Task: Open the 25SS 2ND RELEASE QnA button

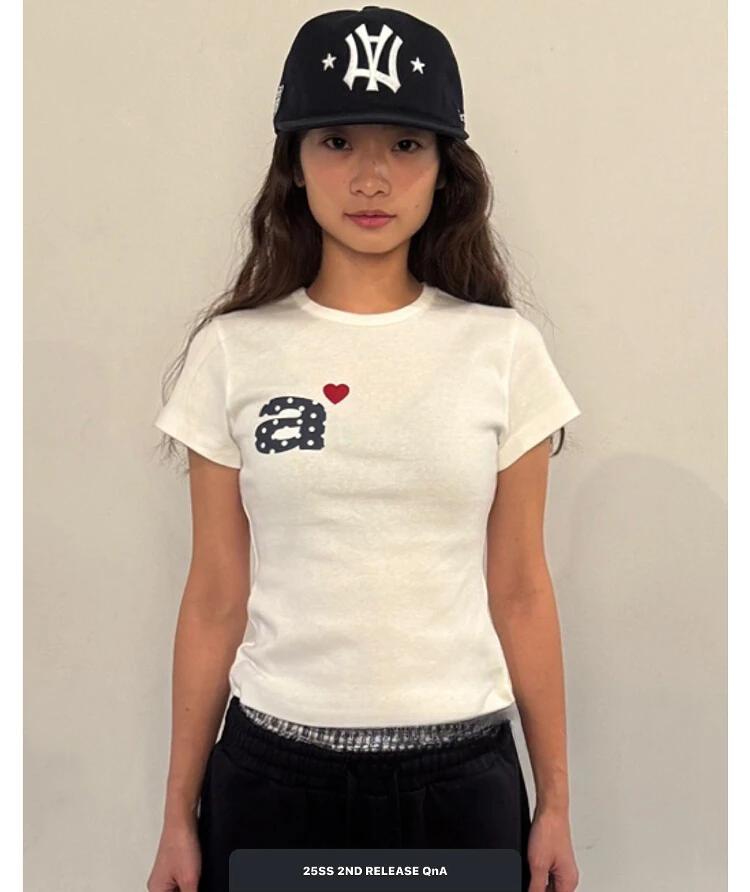Action: click(375, 871)
